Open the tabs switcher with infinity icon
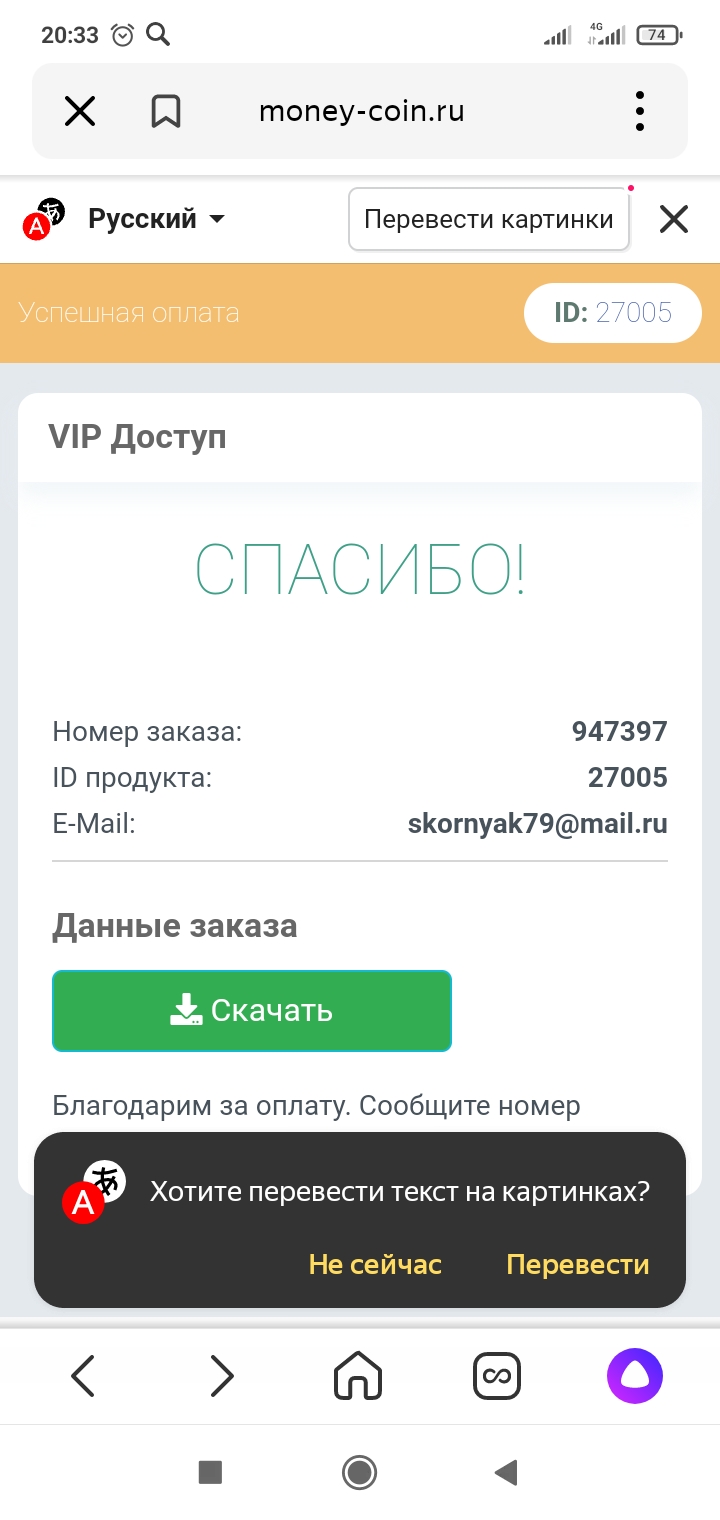The height and width of the screenshot is (1520, 720). pyautogui.click(x=497, y=1376)
